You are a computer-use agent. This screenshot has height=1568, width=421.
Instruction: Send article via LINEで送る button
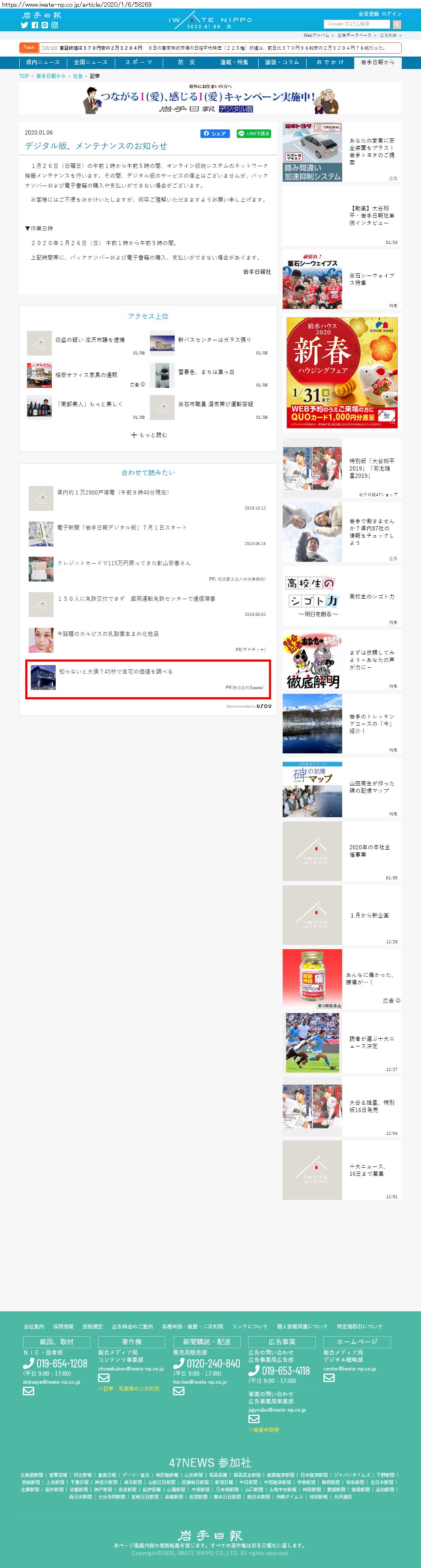pos(253,133)
